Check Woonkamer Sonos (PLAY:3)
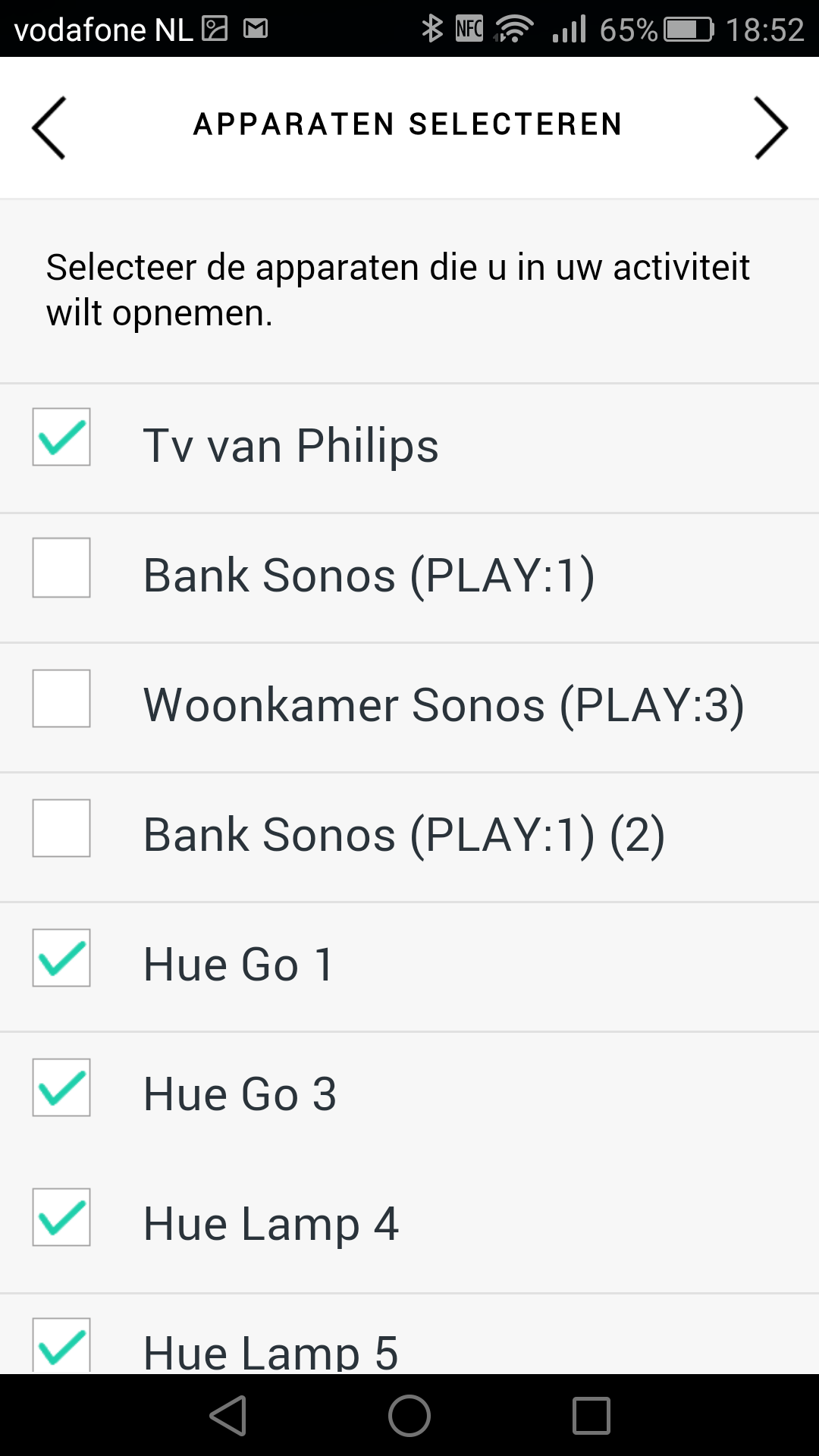The width and height of the screenshot is (819, 1456). (61, 698)
